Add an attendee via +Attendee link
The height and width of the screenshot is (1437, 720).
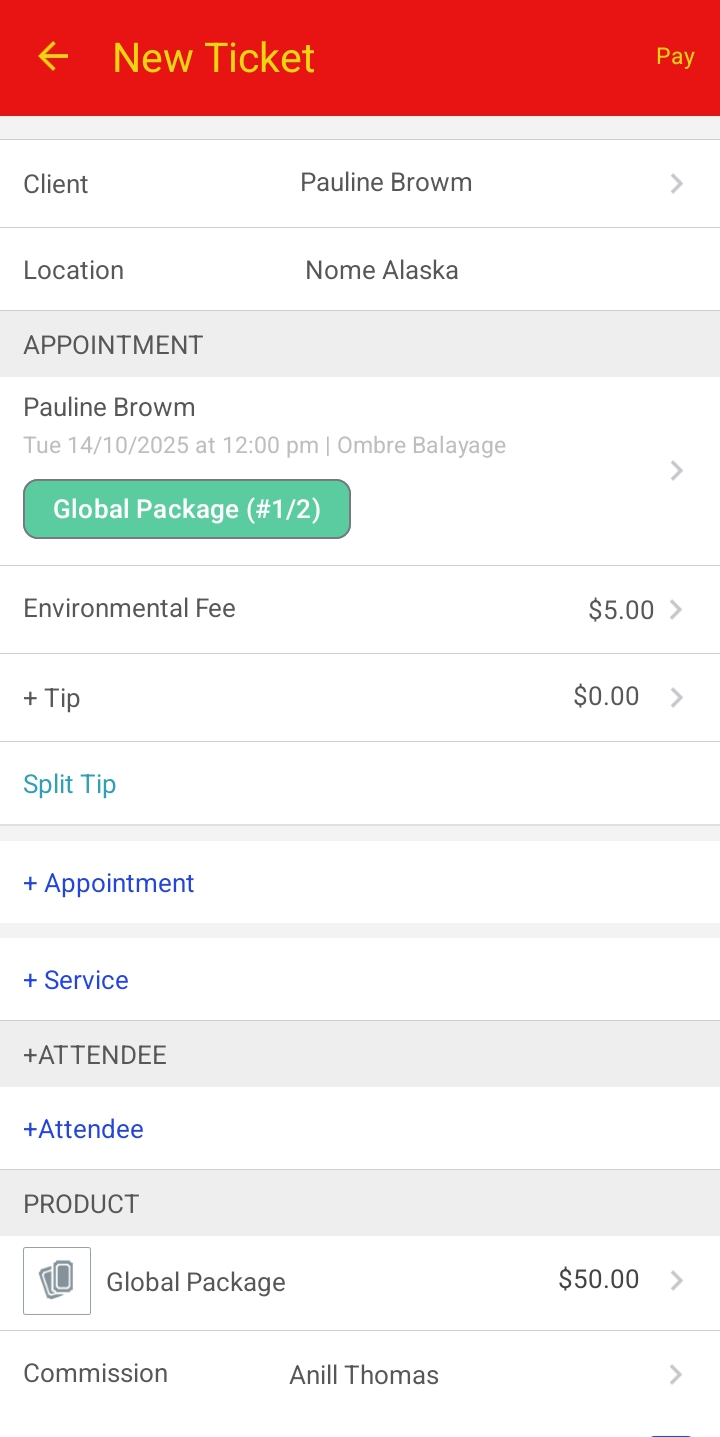click(84, 1129)
